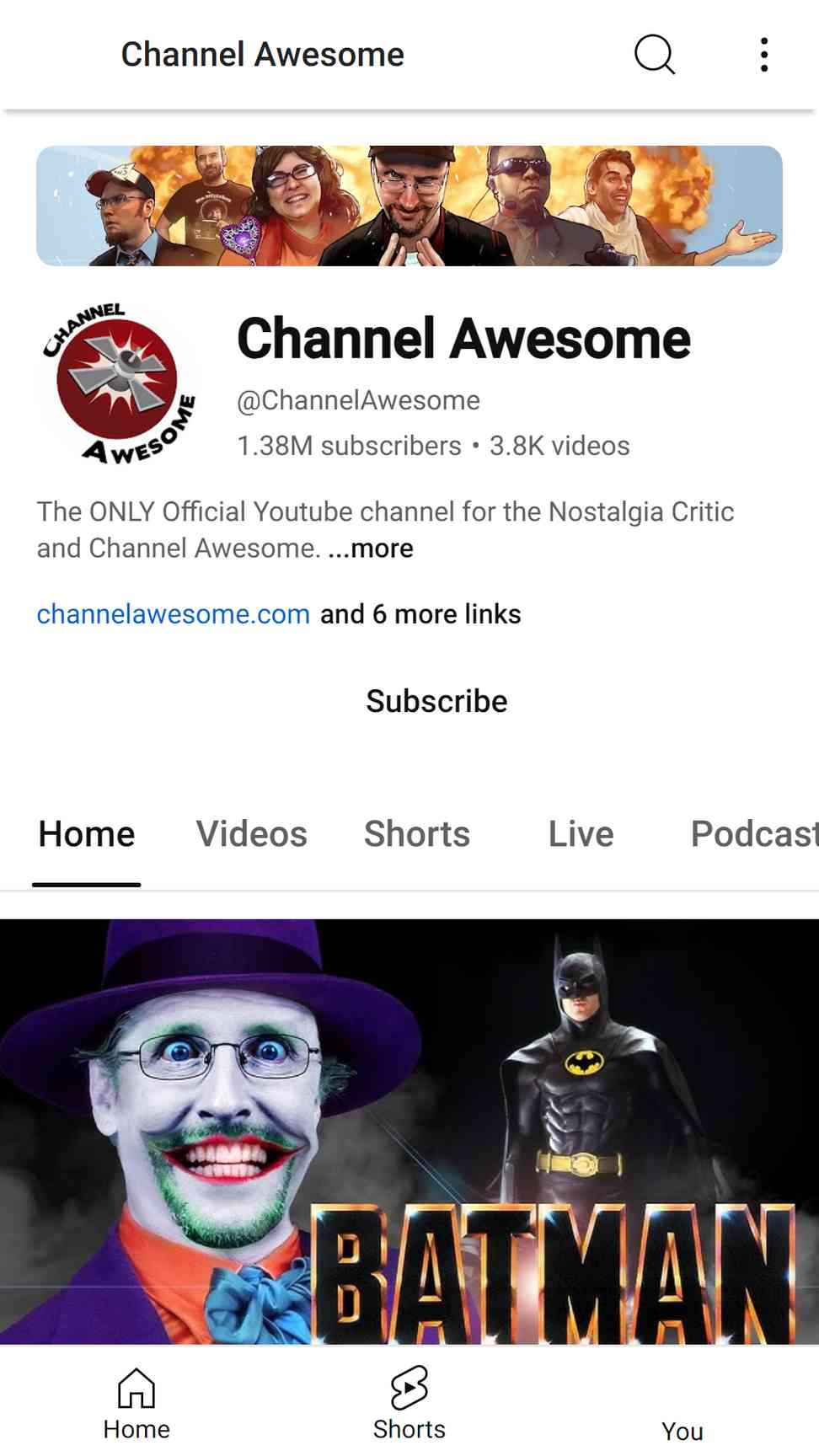Viewport: 819px width, 1456px height.
Task: Expand channel description with ...more
Action: point(371,549)
